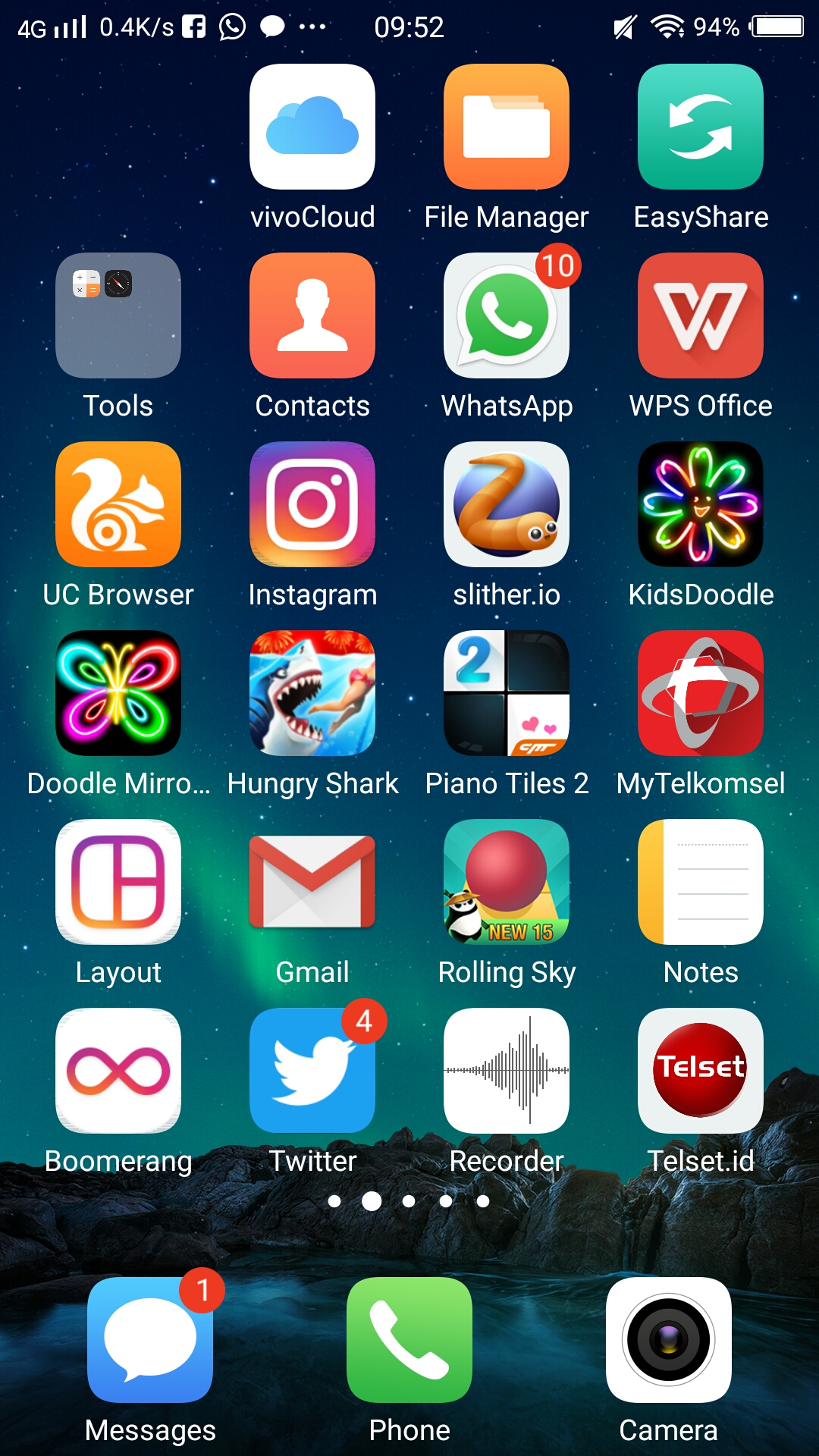Launch WhatsApp with 10 unread notifications
This screenshot has width=819, height=1456.
pos(507,315)
